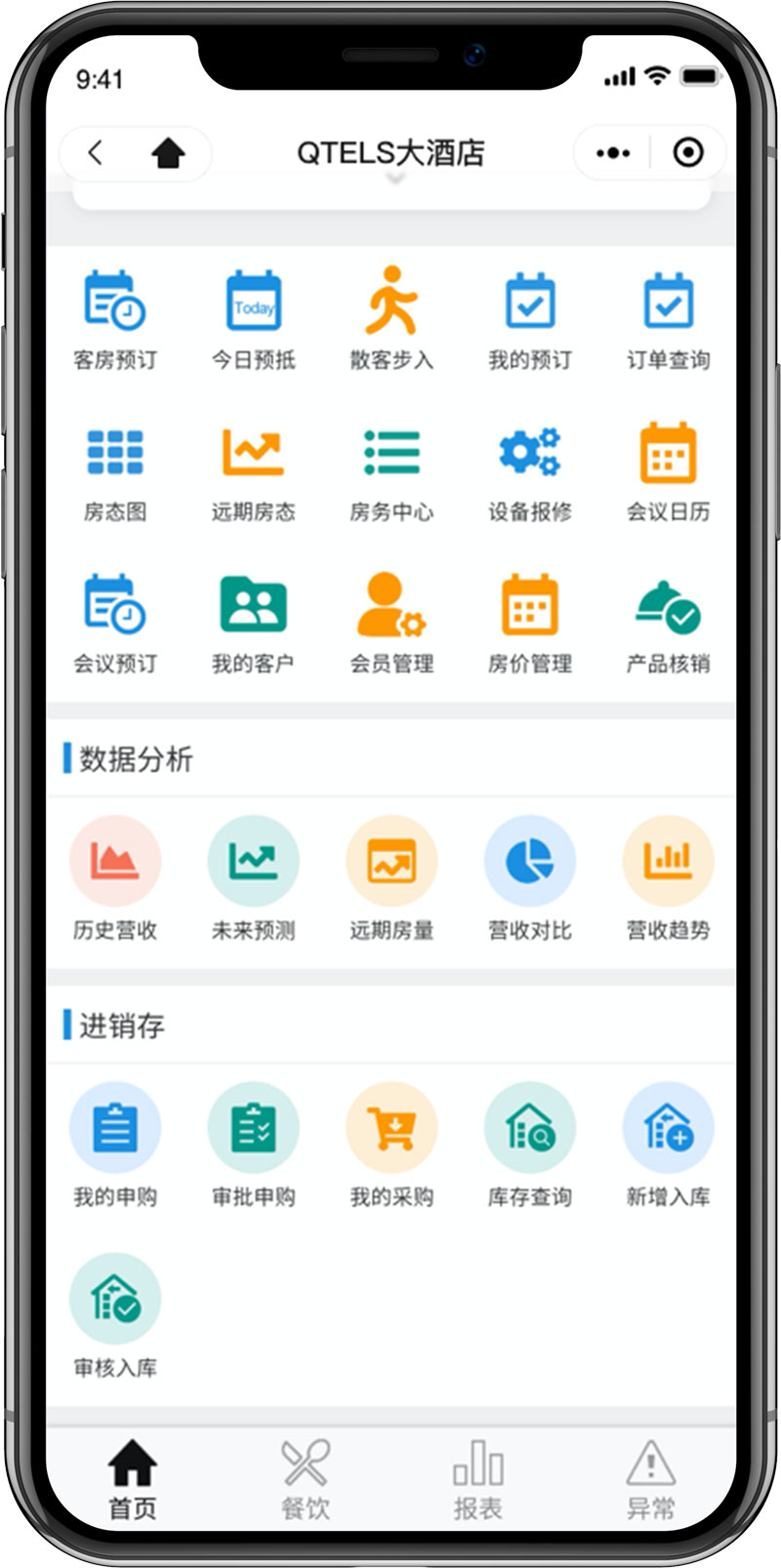Open 我的采购 my purchases
The width and height of the screenshot is (781, 1568).
point(391,1144)
